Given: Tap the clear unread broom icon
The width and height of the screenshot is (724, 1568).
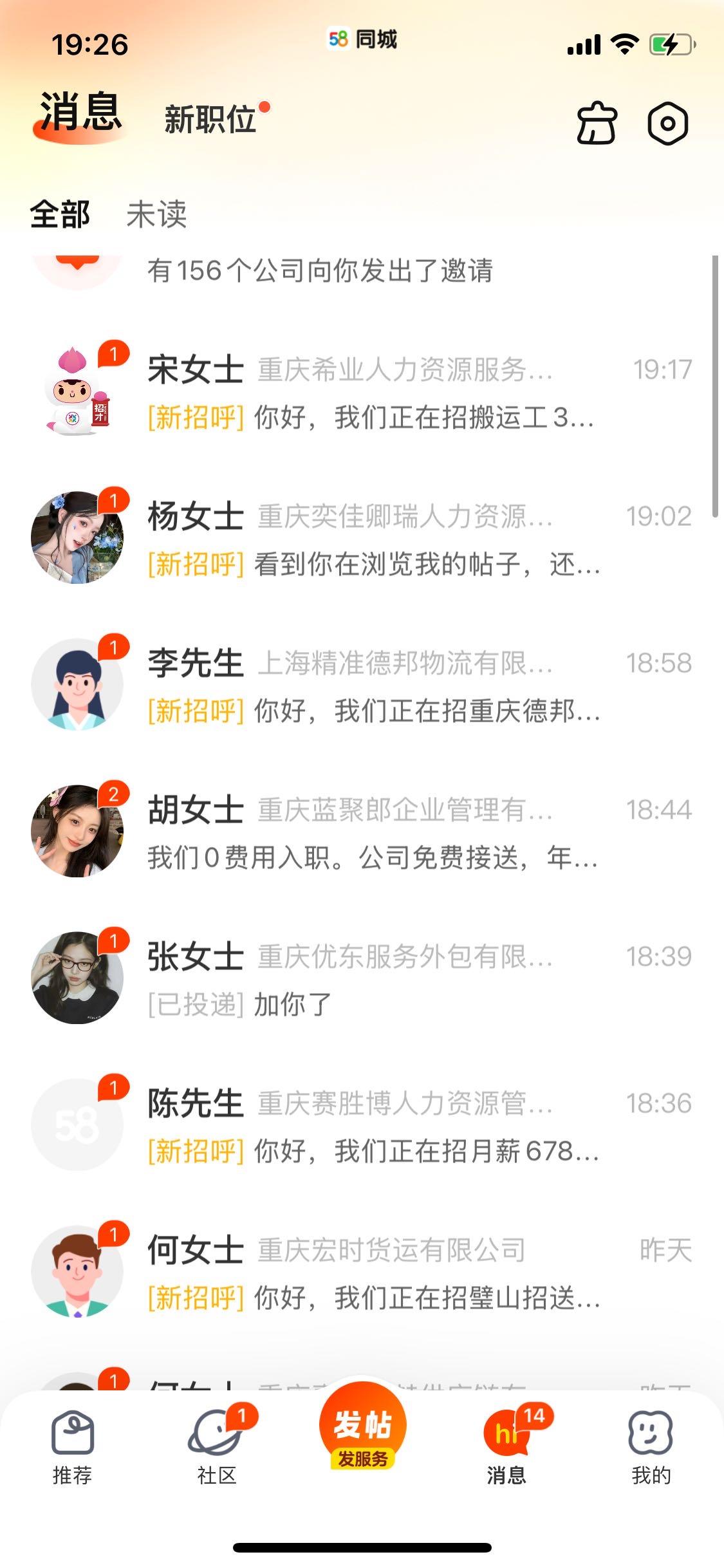Looking at the screenshot, I should [597, 123].
